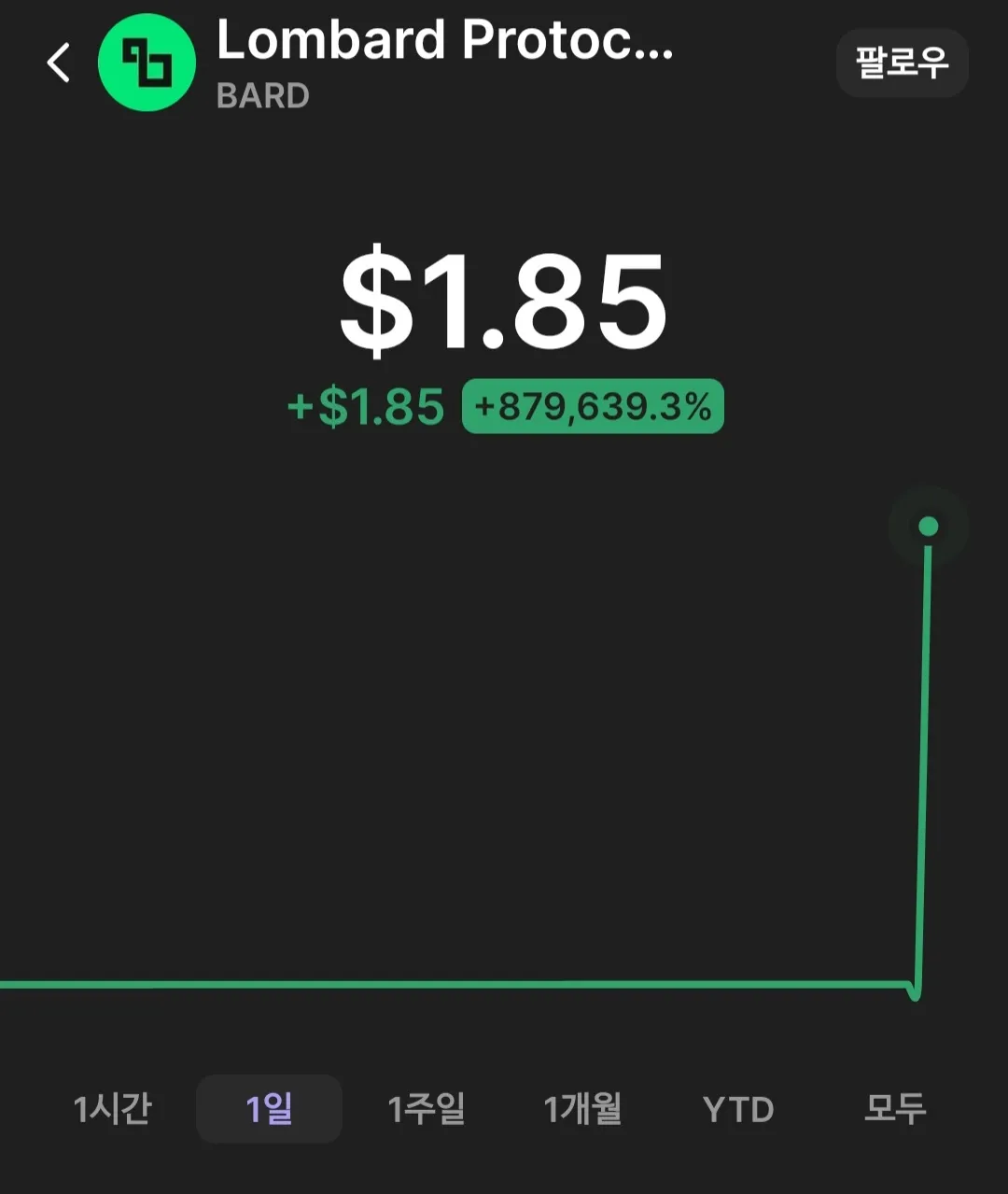This screenshot has width=1008, height=1194.
Task: View the YTD price chart
Action: [x=738, y=1109]
